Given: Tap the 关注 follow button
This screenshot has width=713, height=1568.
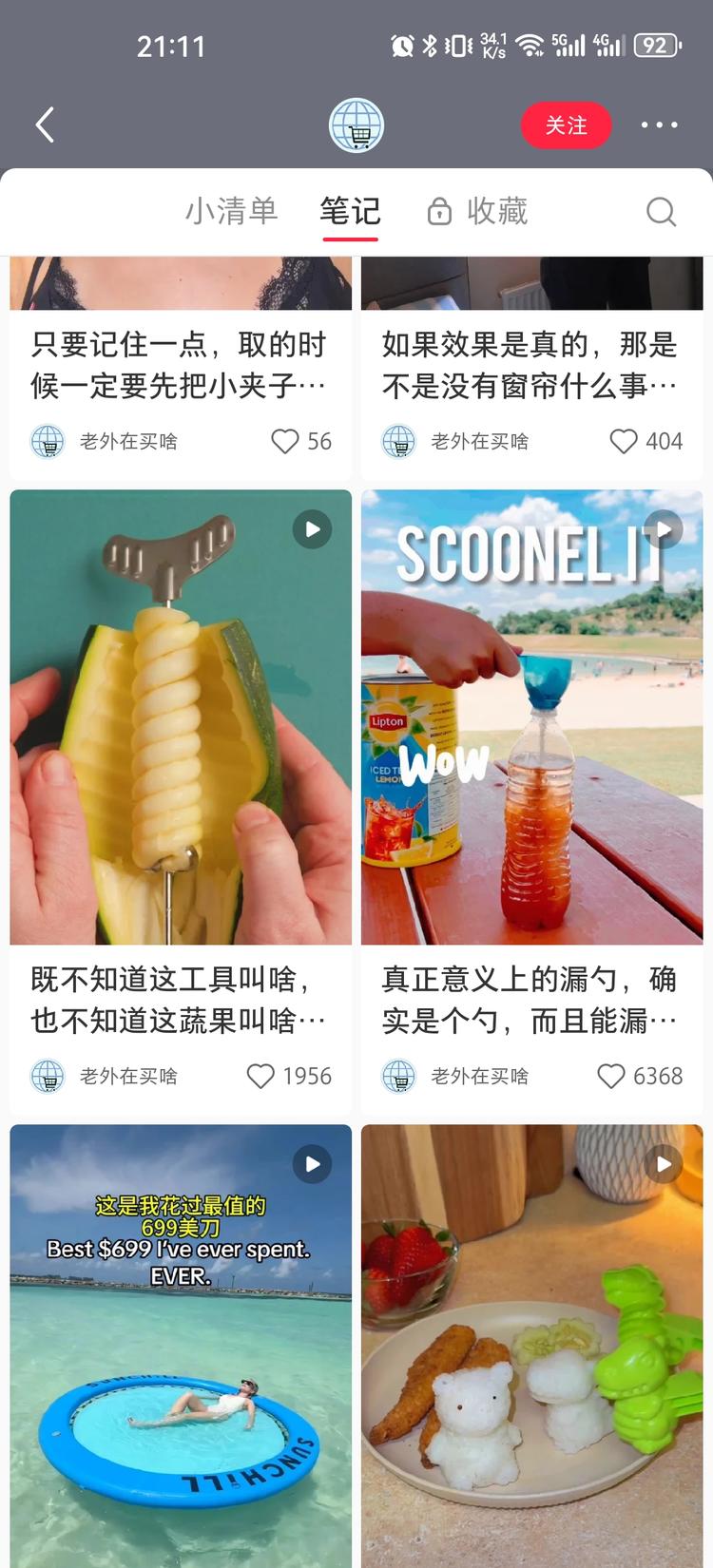Looking at the screenshot, I should point(566,125).
